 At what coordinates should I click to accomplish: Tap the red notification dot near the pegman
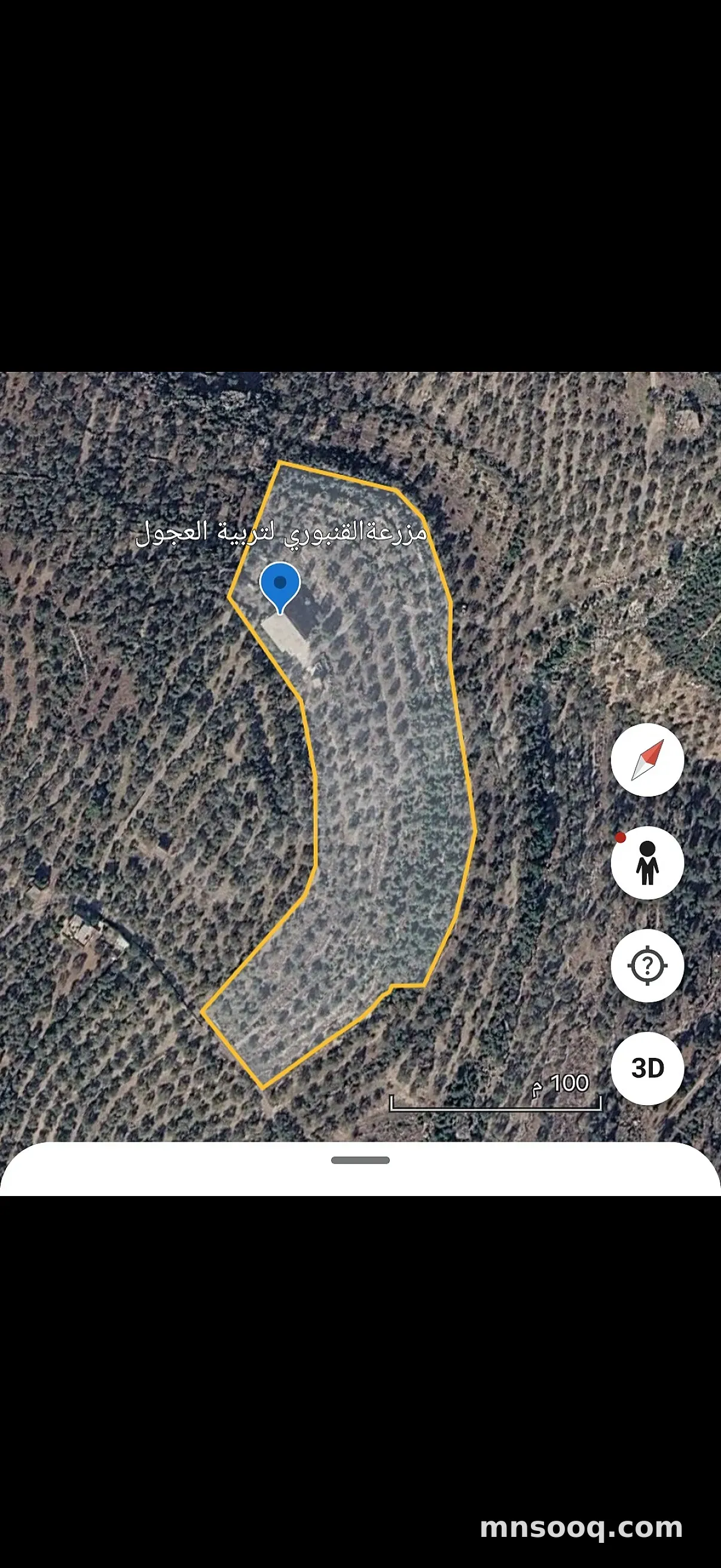[621, 838]
